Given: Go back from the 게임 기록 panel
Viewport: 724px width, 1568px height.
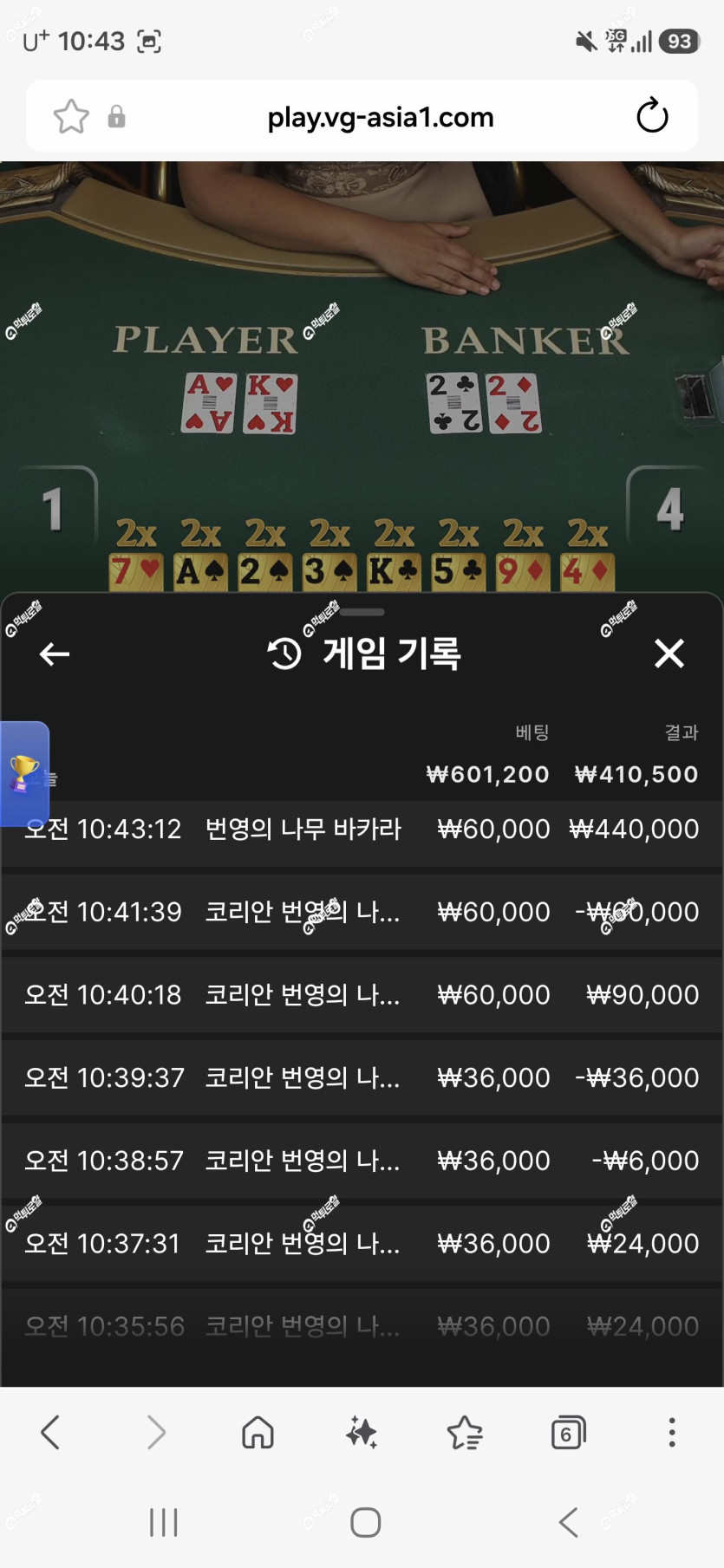Looking at the screenshot, I should [x=55, y=654].
